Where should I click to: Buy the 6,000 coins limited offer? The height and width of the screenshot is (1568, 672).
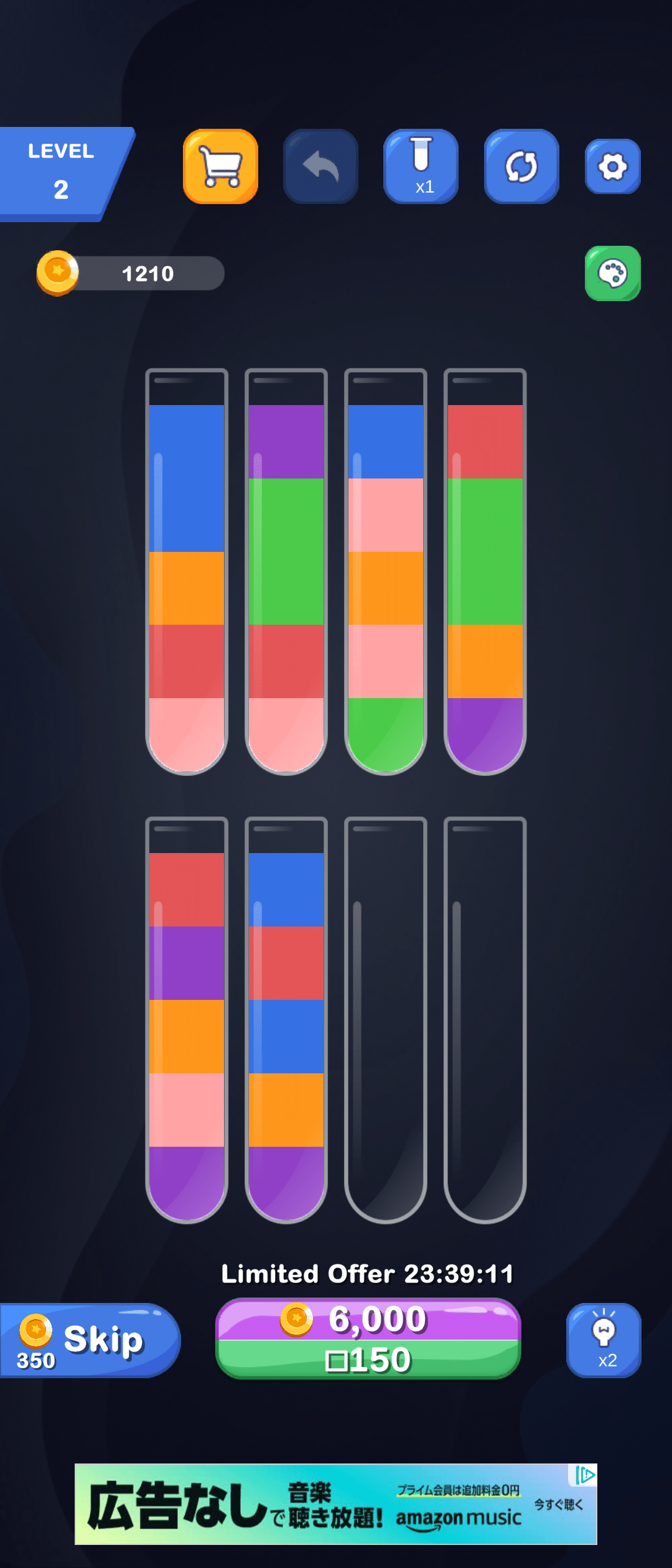(x=368, y=1338)
